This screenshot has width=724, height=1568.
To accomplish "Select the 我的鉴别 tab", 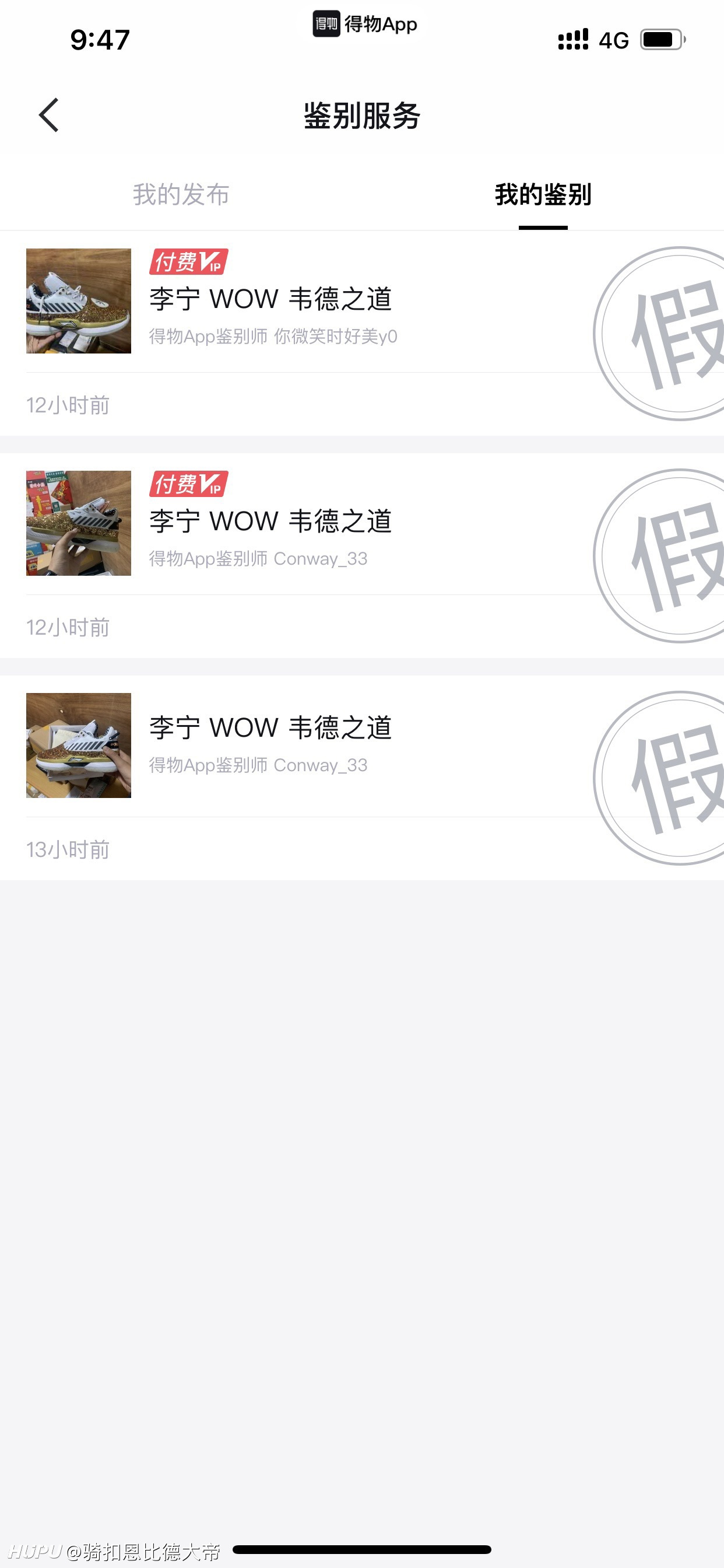I will click(543, 195).
